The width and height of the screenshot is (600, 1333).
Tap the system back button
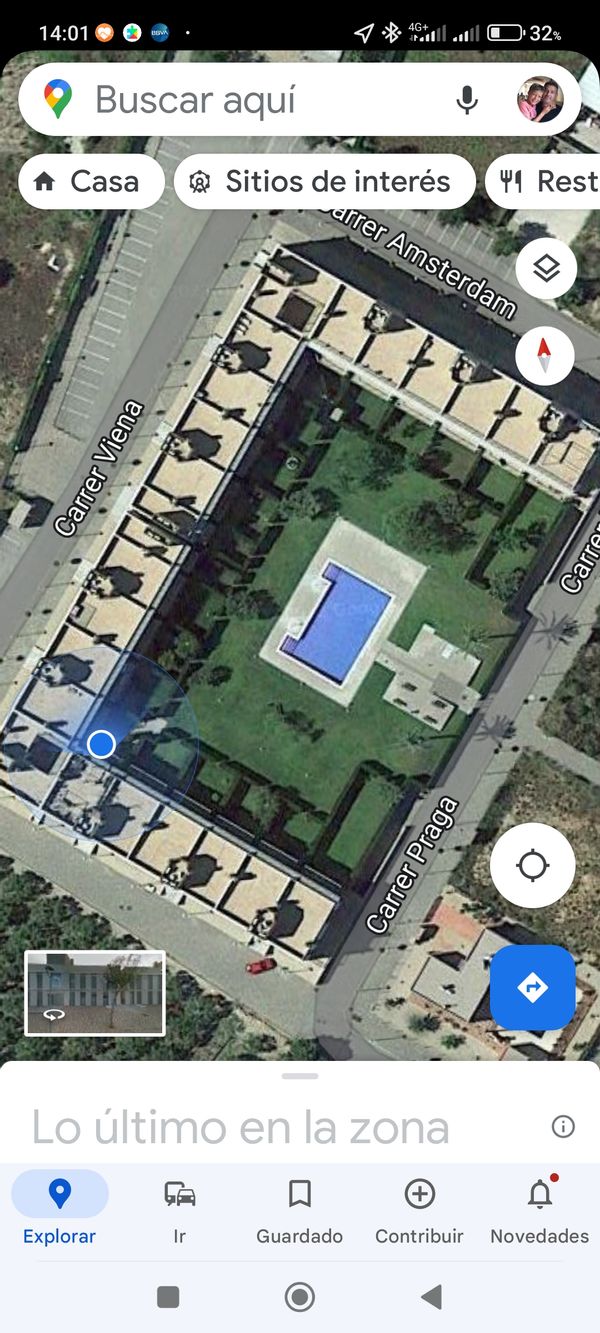point(432,1297)
